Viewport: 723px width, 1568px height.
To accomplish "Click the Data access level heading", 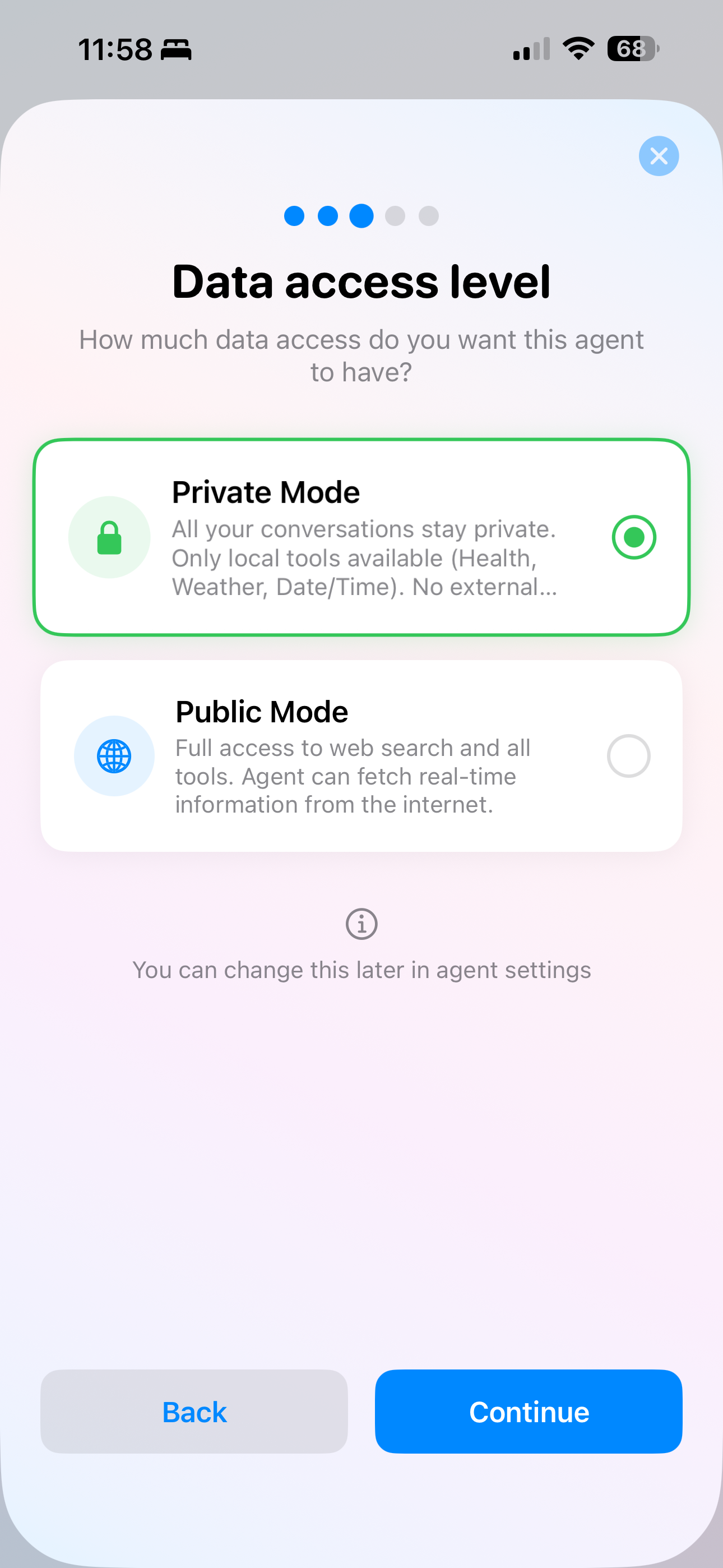I will click(361, 281).
